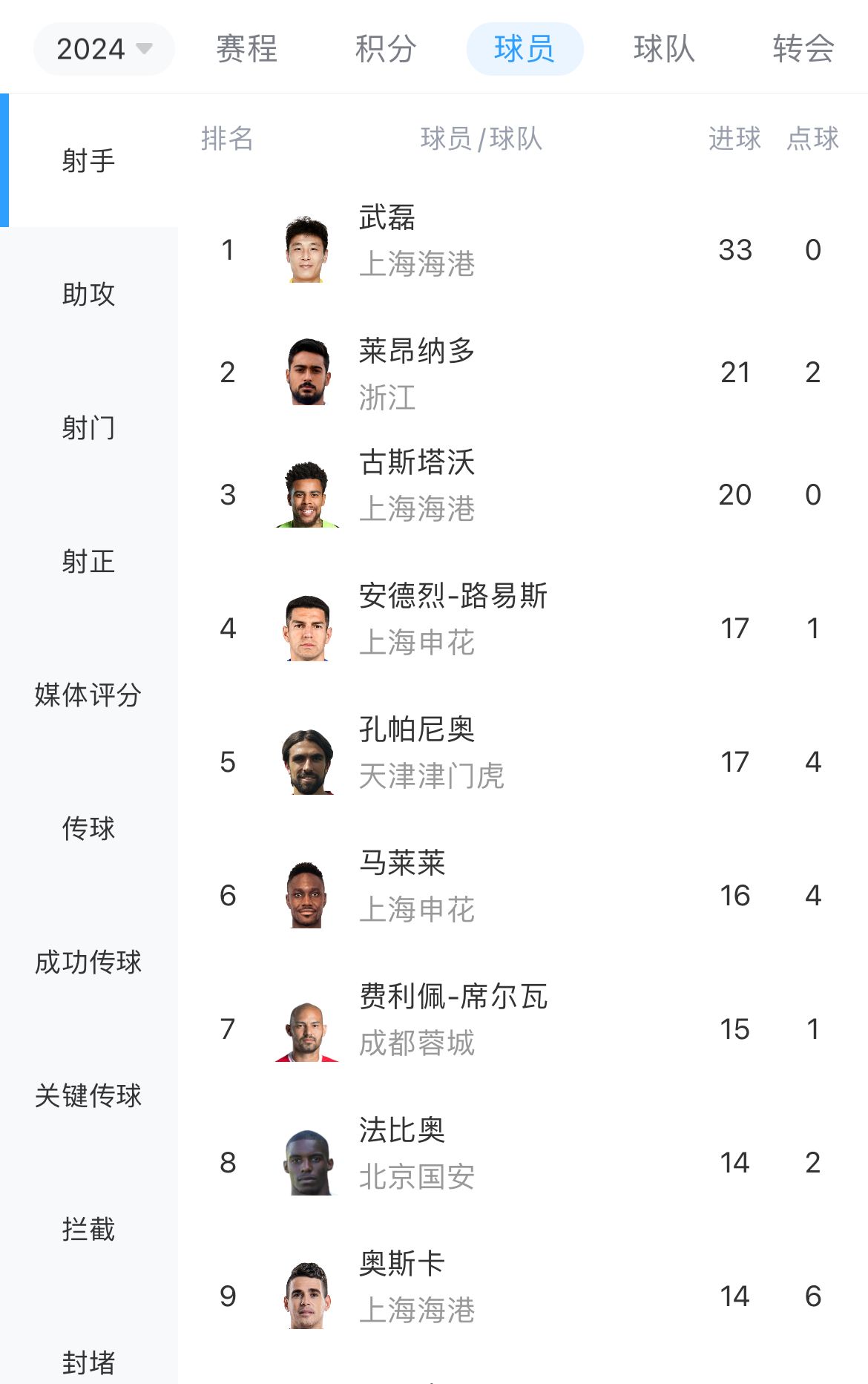Show the 射门 ranking
Screen dimensions: 868x1384
pyautogui.click(x=89, y=427)
